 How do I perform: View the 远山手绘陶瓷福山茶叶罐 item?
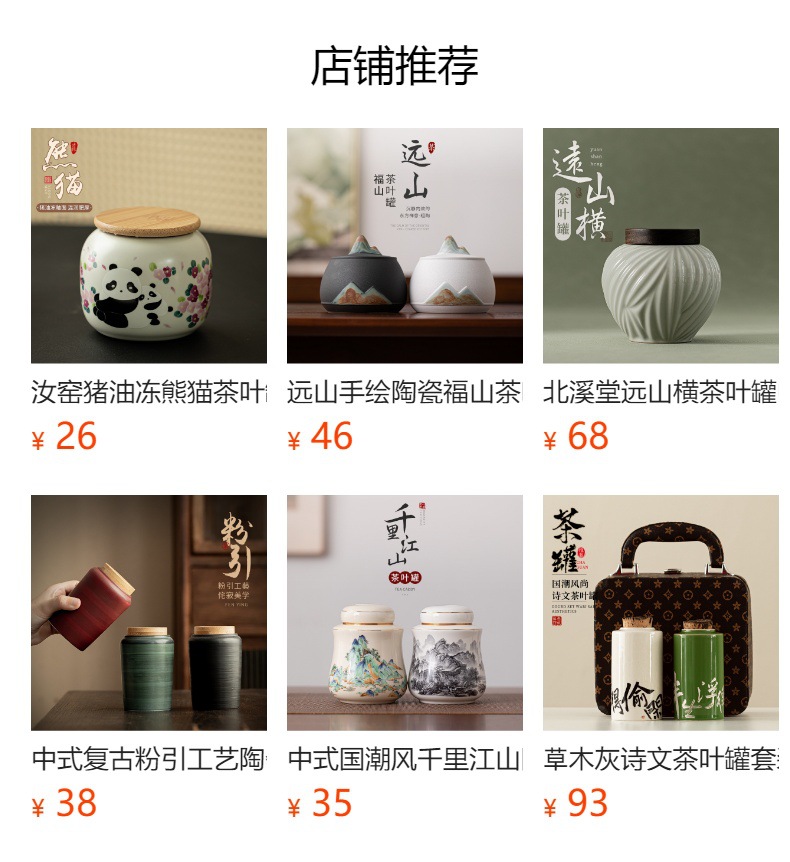tap(404, 246)
